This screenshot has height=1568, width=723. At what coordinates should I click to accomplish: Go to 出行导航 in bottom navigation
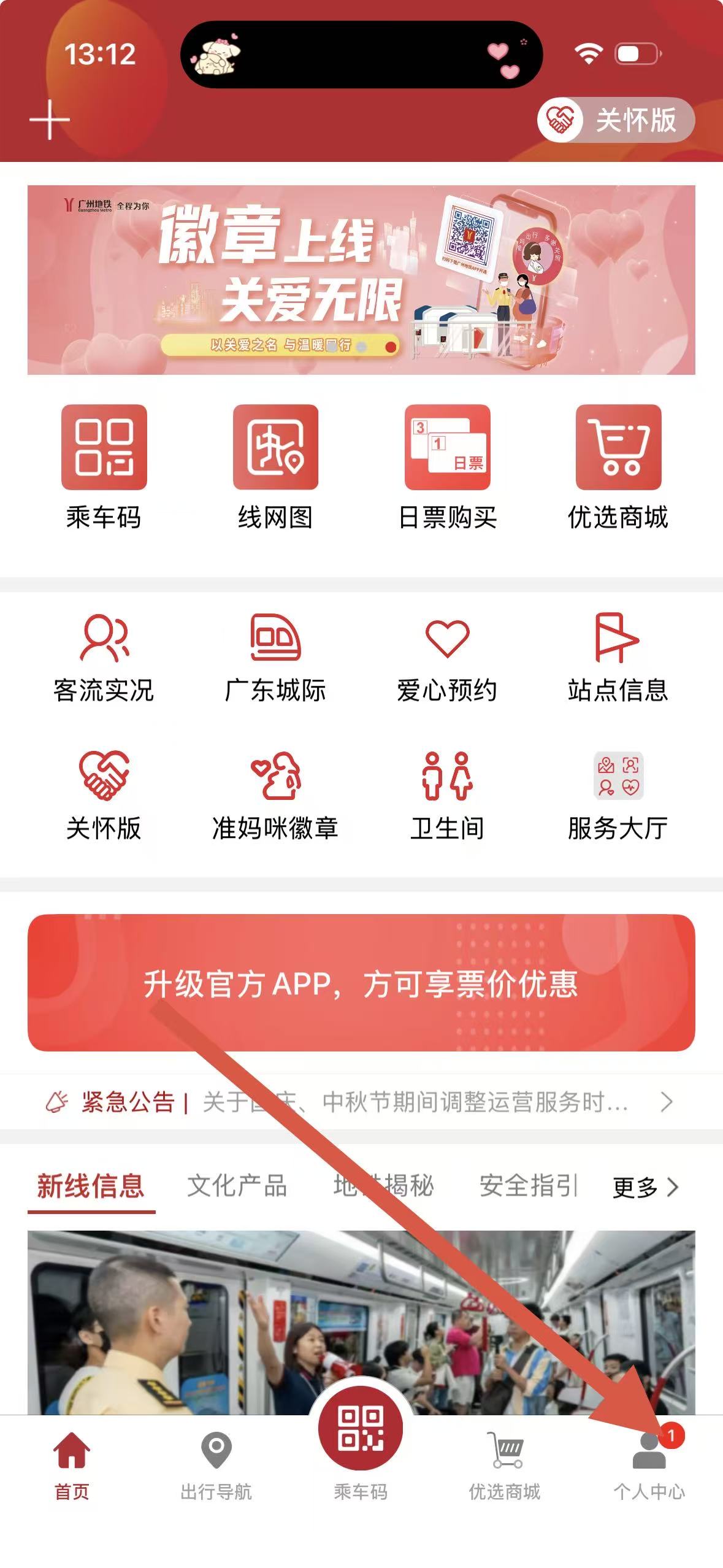coord(216,1465)
